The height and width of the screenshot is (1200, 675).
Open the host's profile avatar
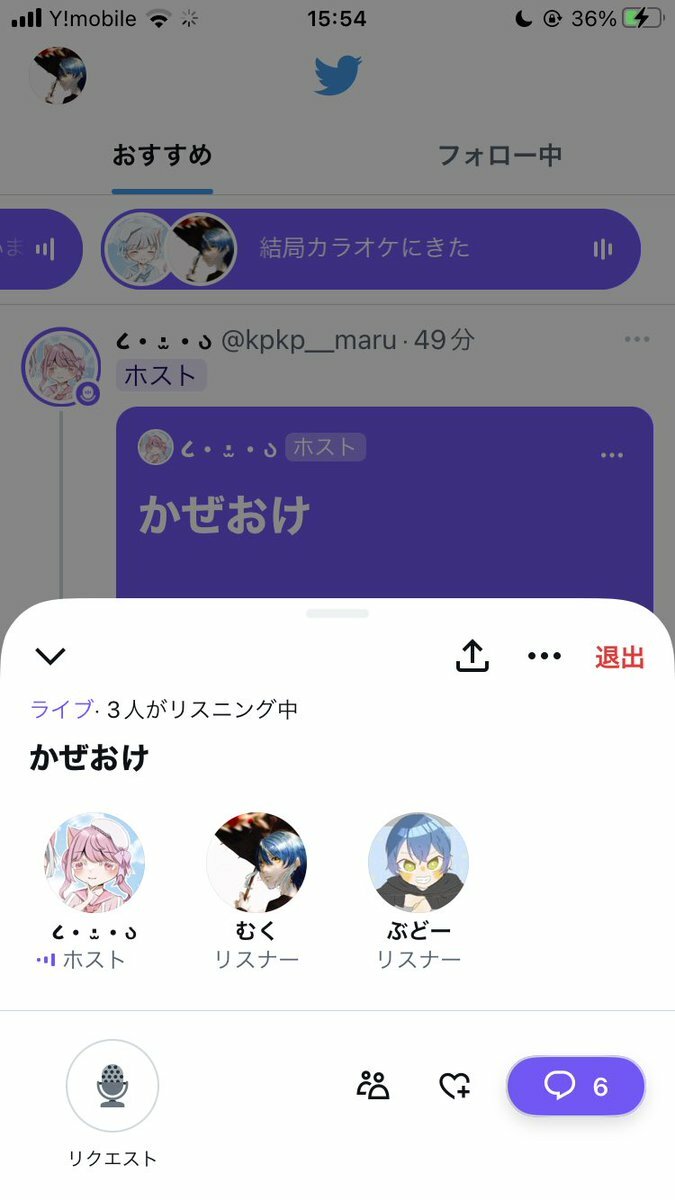(x=95, y=862)
